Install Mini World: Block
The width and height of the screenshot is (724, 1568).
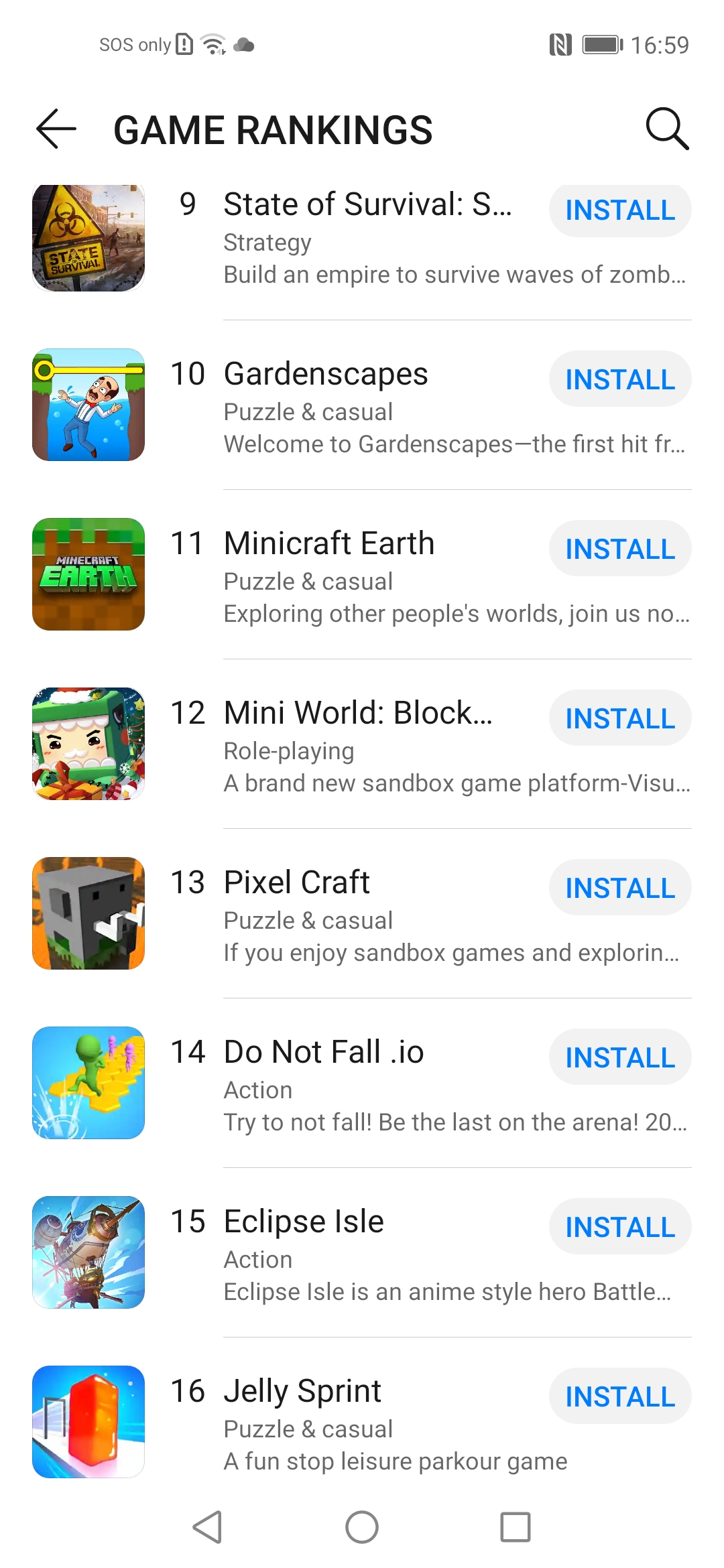tap(620, 718)
